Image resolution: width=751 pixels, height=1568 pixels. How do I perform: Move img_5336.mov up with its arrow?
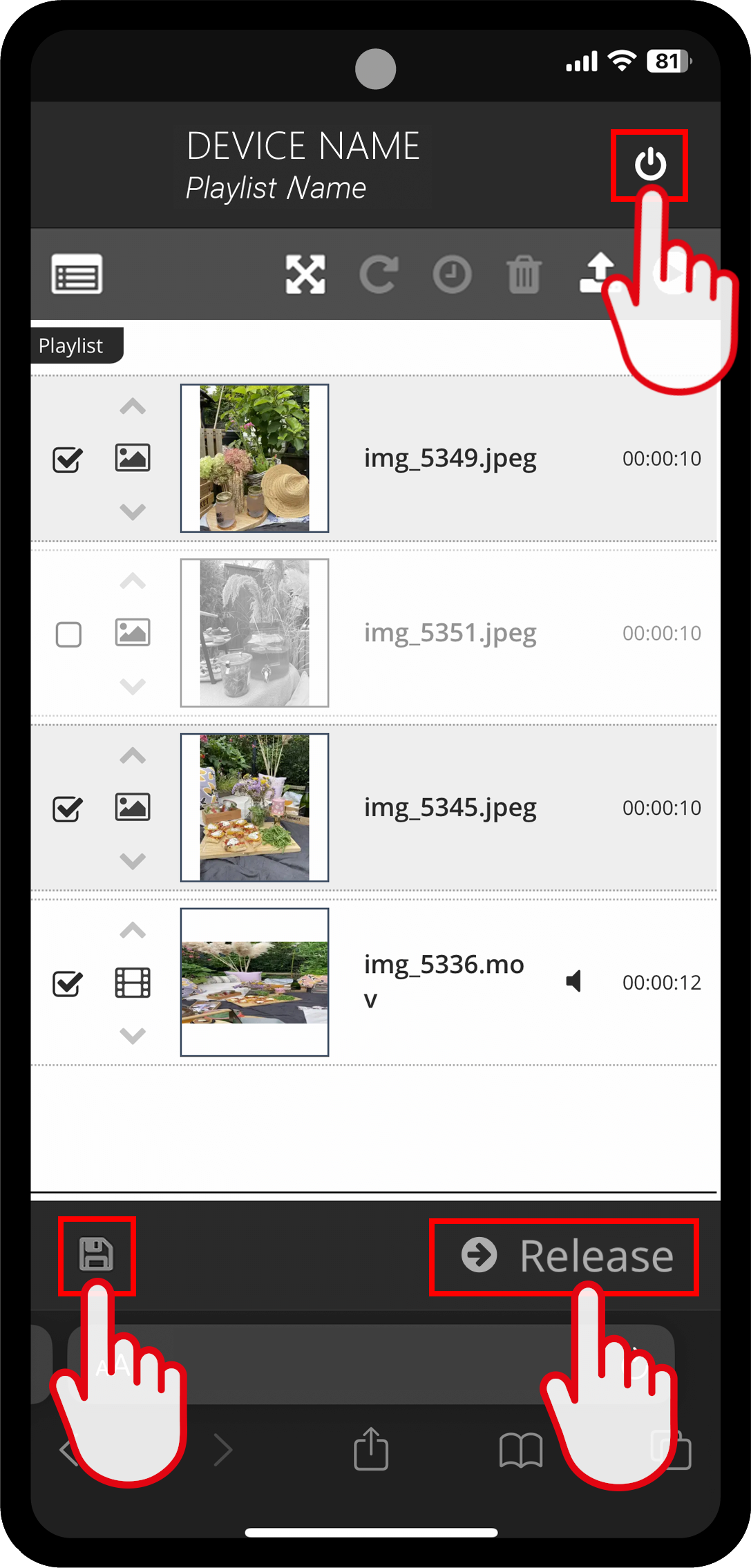133,930
